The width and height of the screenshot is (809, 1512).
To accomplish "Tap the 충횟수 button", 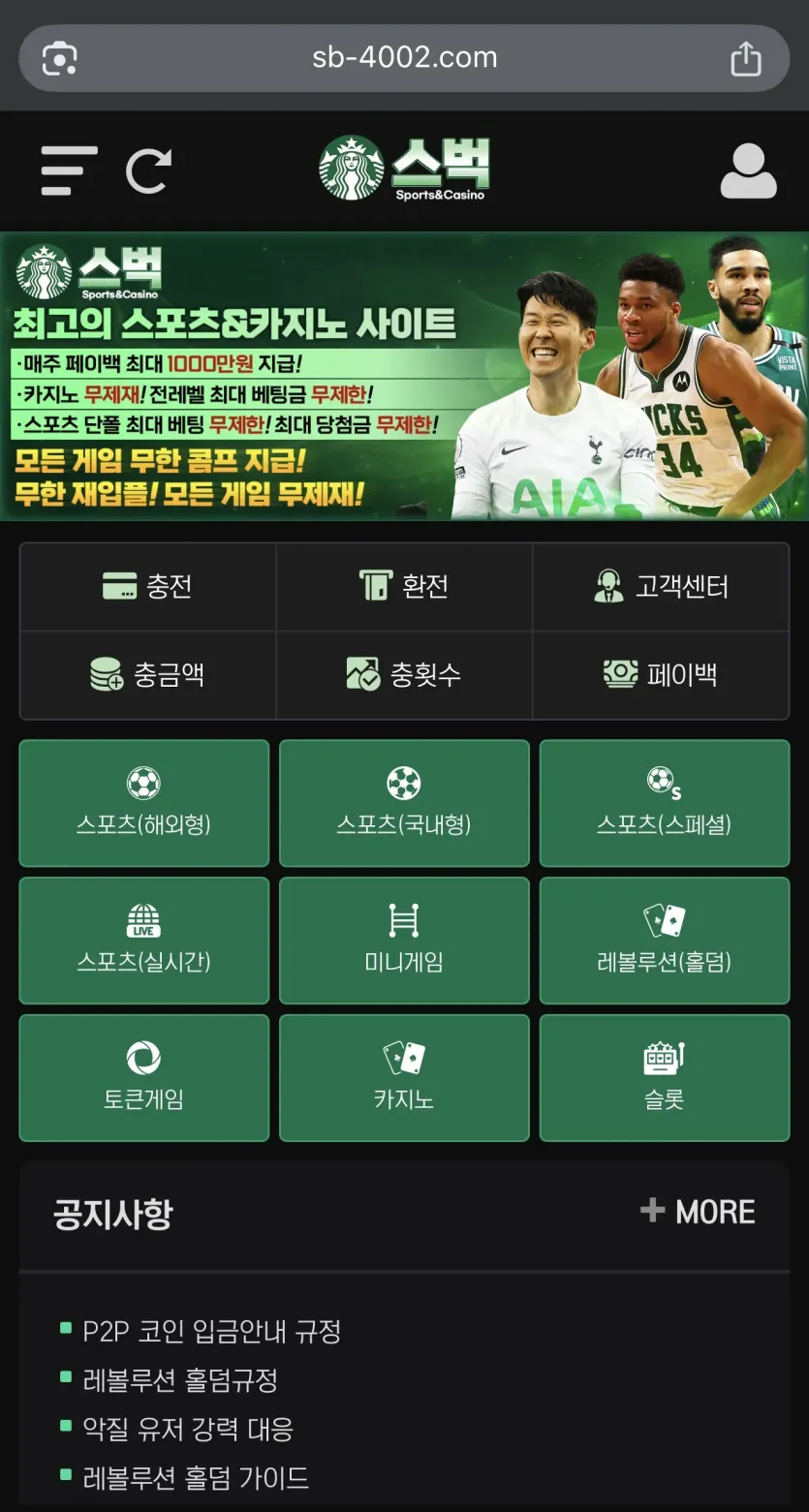I will [x=404, y=674].
